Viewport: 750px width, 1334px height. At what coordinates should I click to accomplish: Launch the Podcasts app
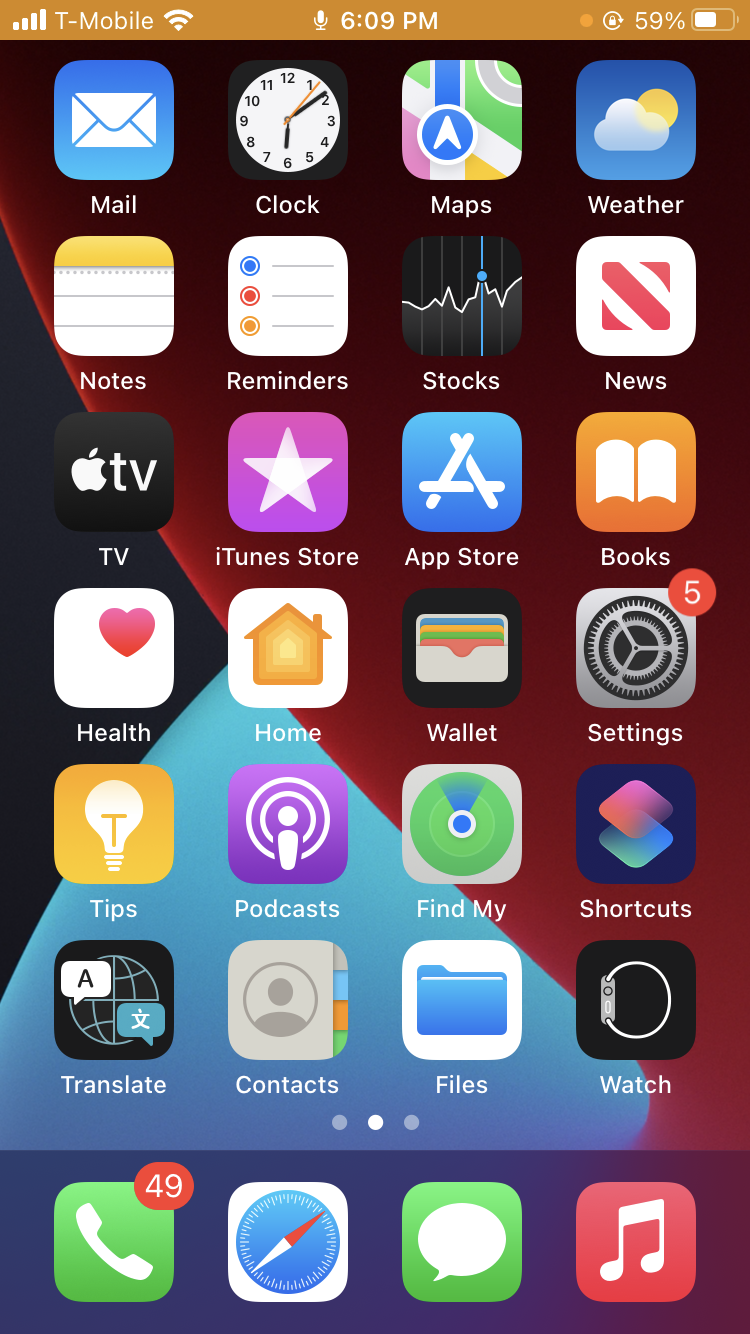pyautogui.click(x=288, y=824)
